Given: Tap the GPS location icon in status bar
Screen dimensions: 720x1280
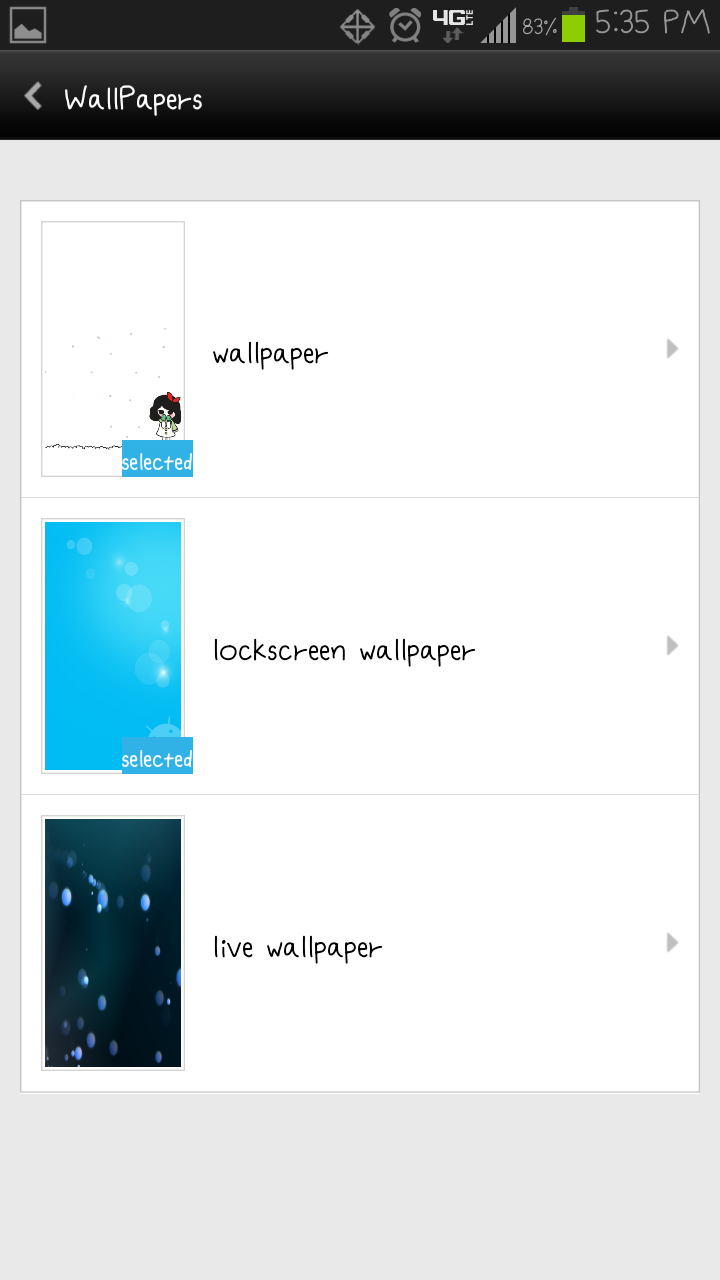Looking at the screenshot, I should tap(357, 25).
